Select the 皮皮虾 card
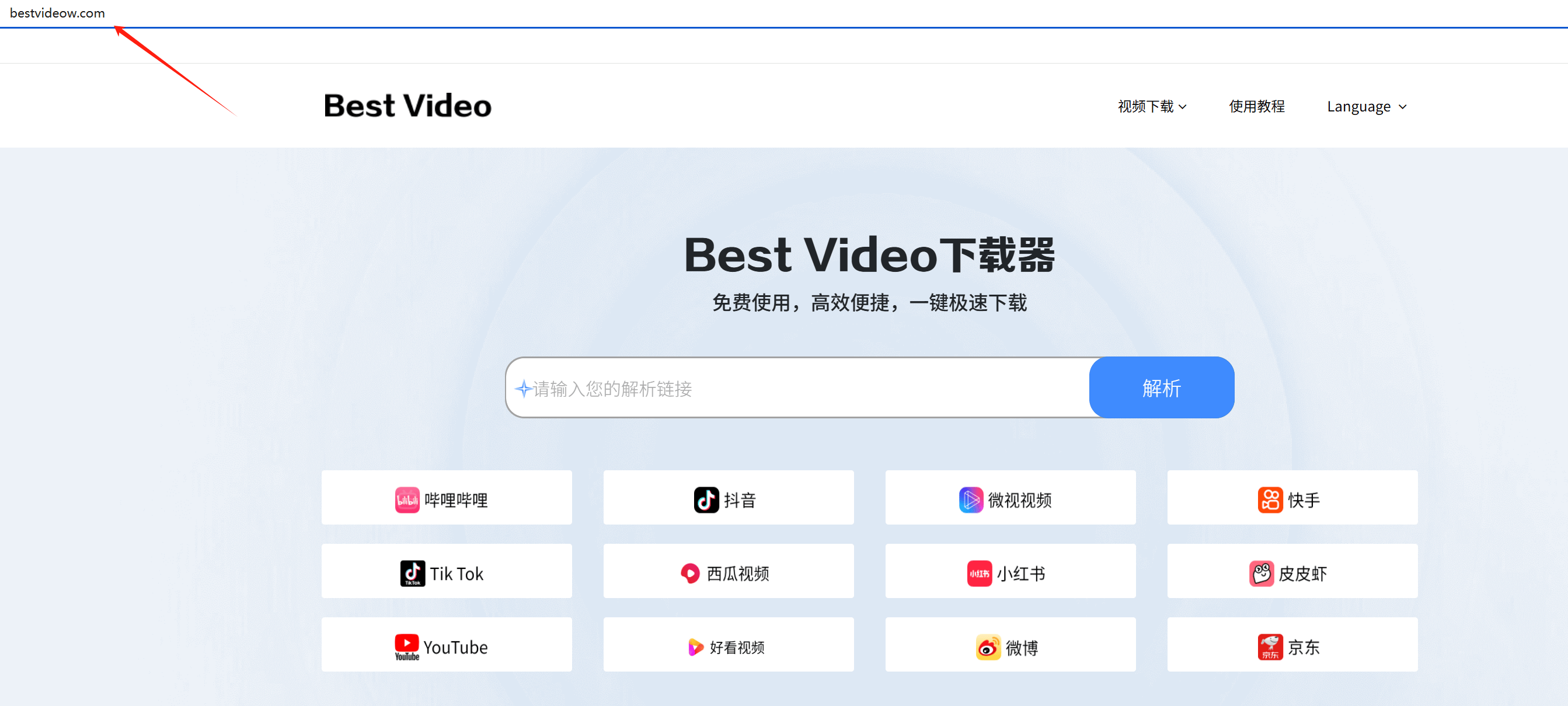 pyautogui.click(x=1292, y=572)
